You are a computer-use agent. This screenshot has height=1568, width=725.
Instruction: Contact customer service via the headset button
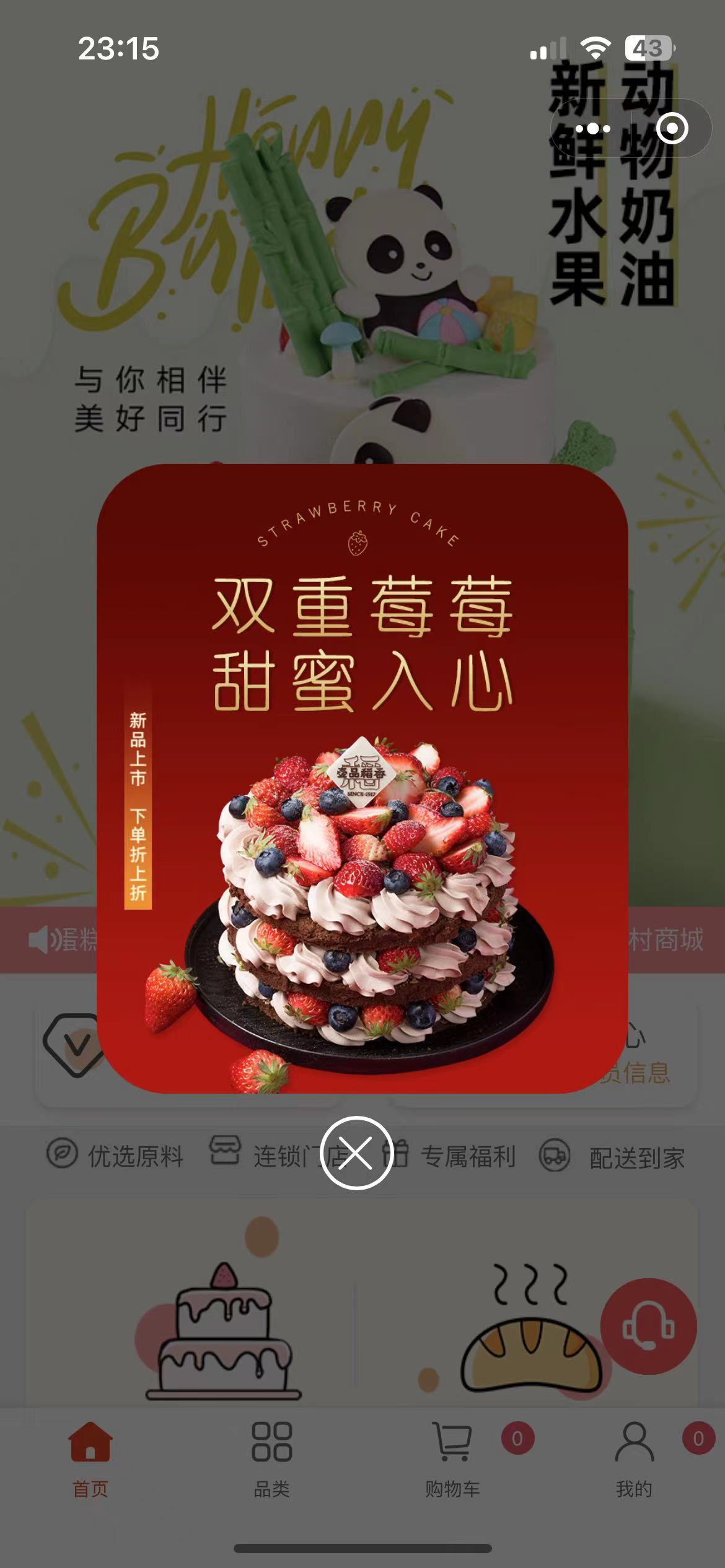click(x=648, y=1327)
